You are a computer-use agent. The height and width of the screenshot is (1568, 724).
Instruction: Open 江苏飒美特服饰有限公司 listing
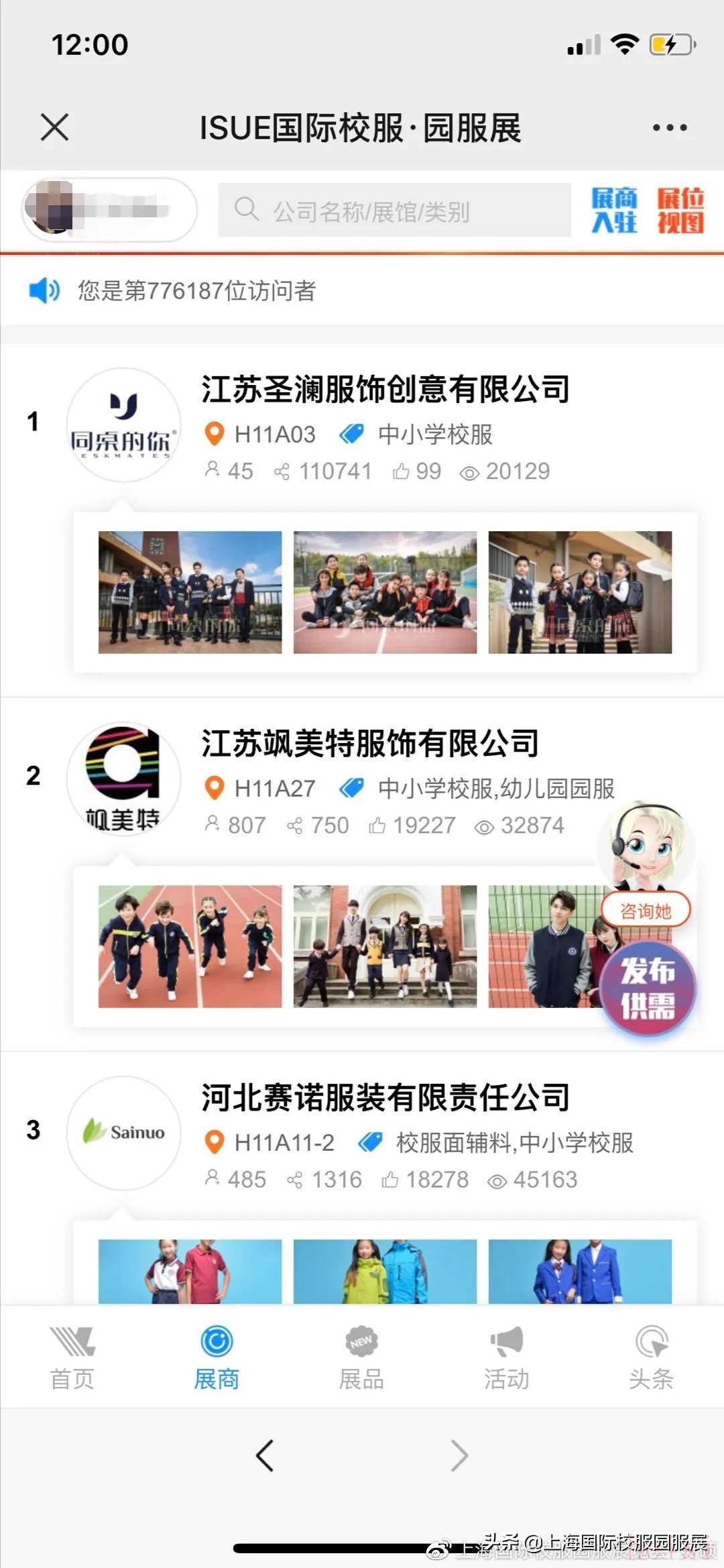pyautogui.click(x=370, y=744)
